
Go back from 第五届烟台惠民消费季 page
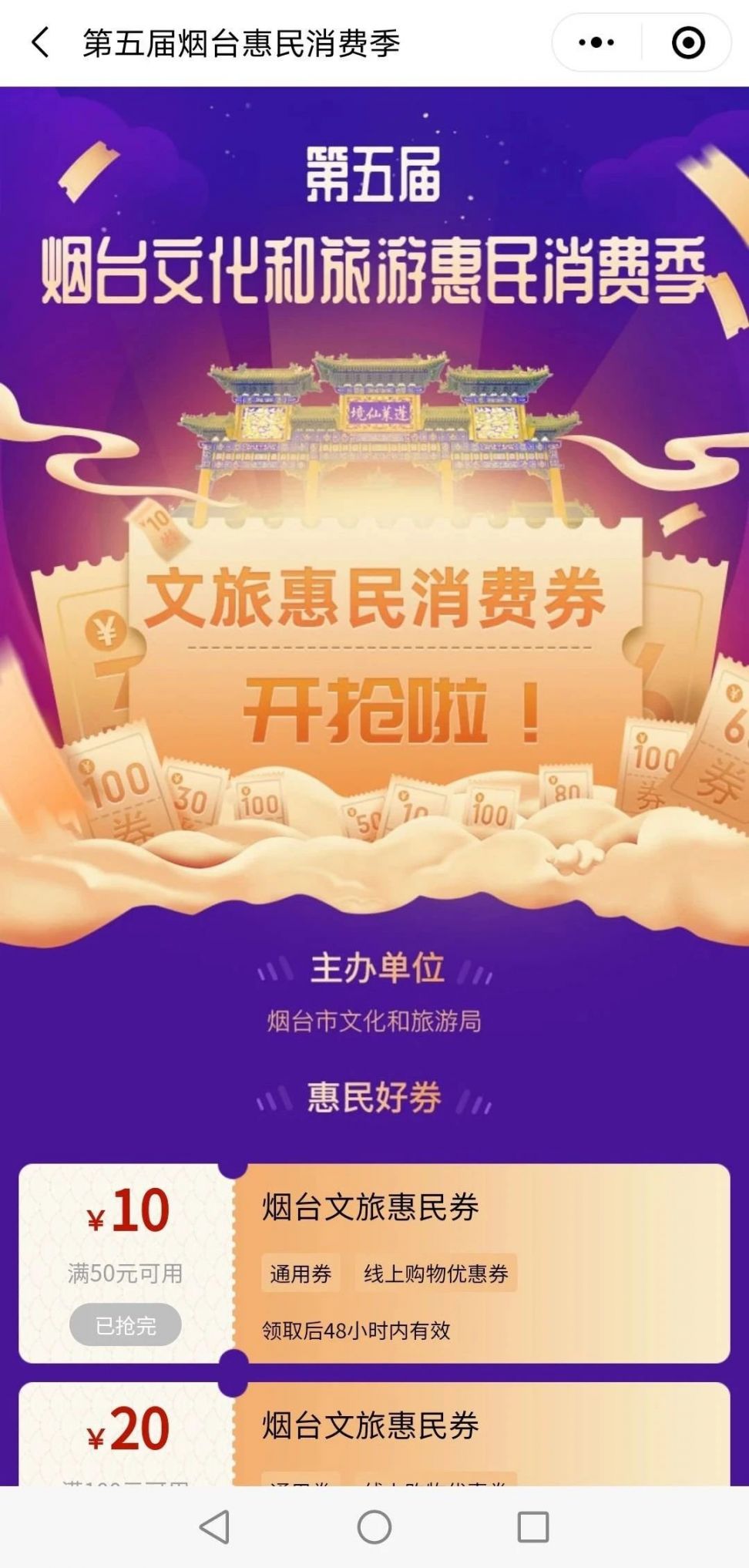40,43
